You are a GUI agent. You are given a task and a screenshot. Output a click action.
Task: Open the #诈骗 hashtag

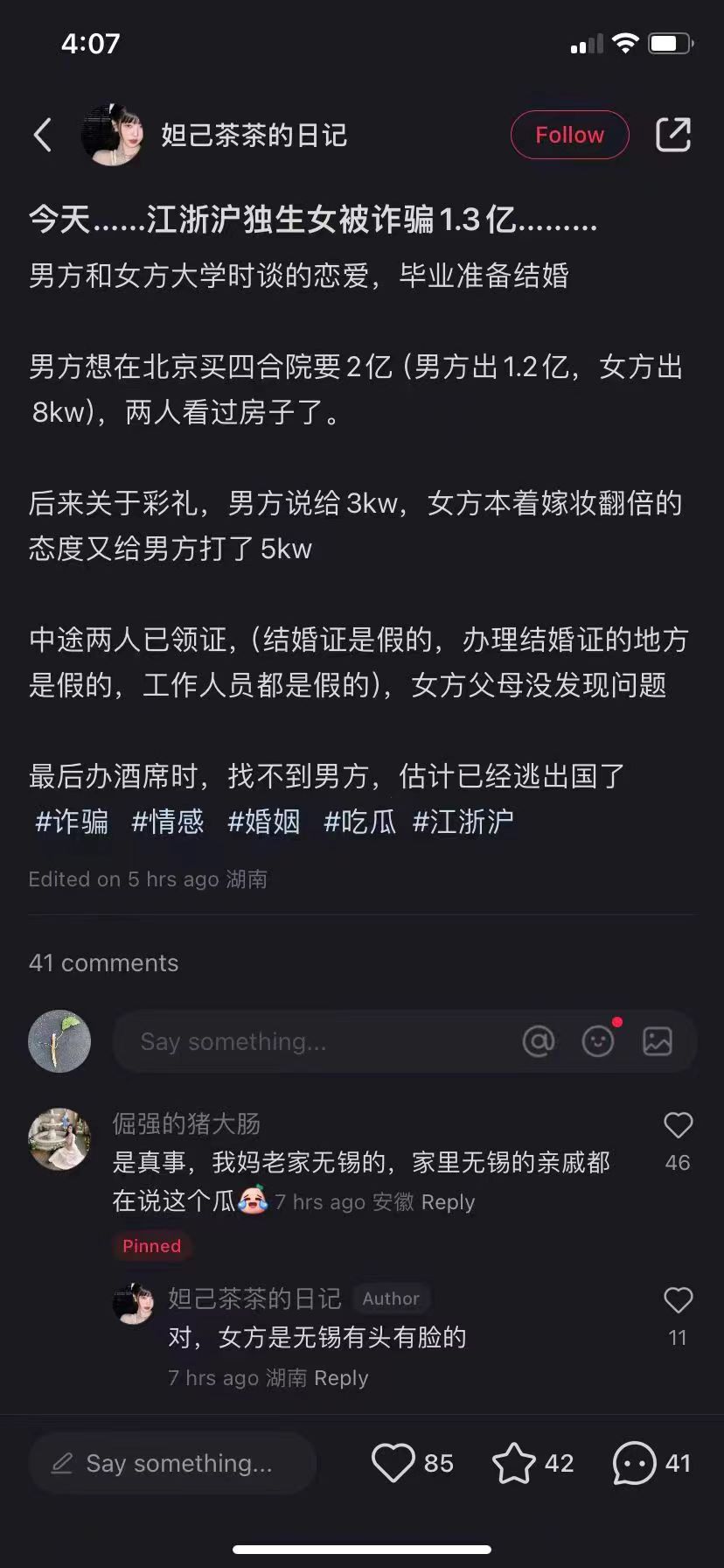[x=72, y=822]
